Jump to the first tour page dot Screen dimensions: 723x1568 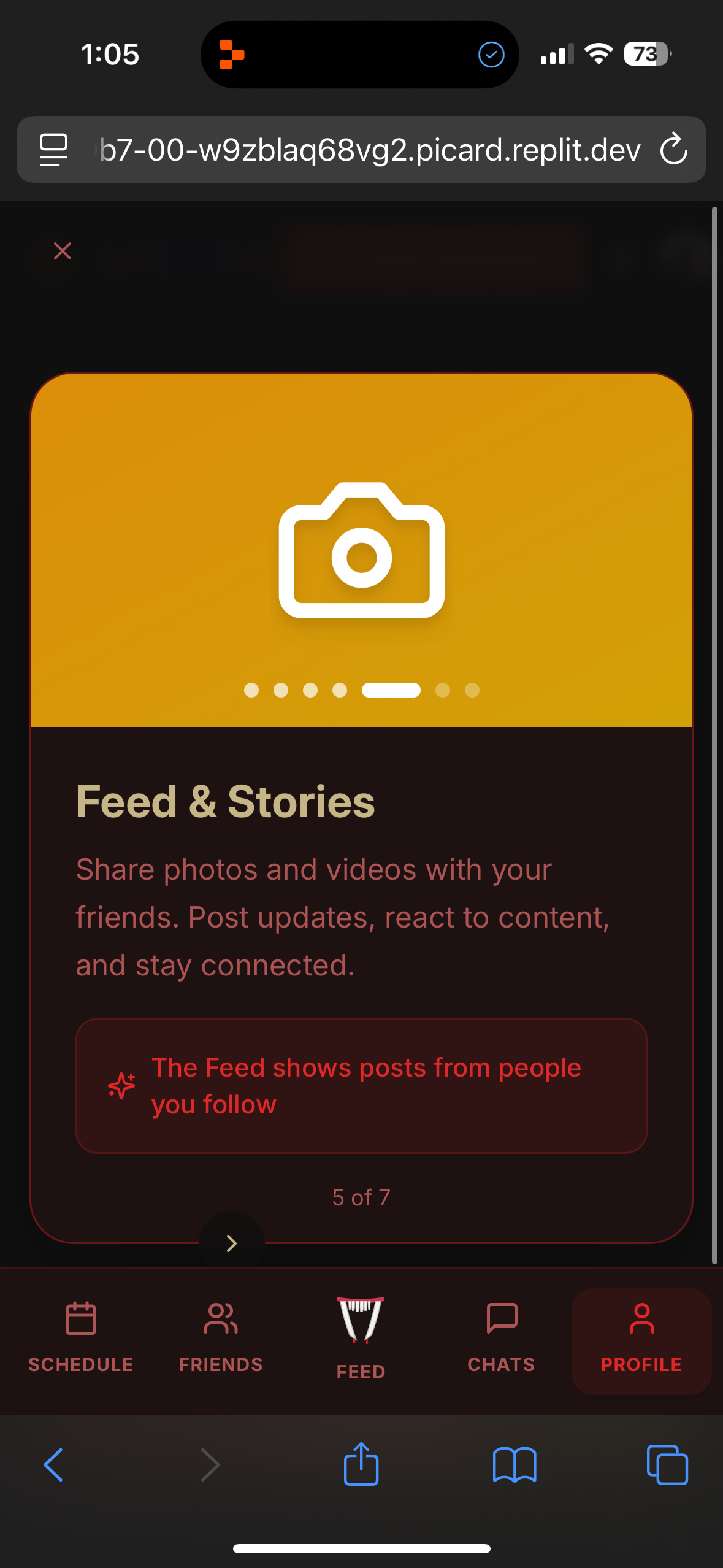(x=251, y=690)
